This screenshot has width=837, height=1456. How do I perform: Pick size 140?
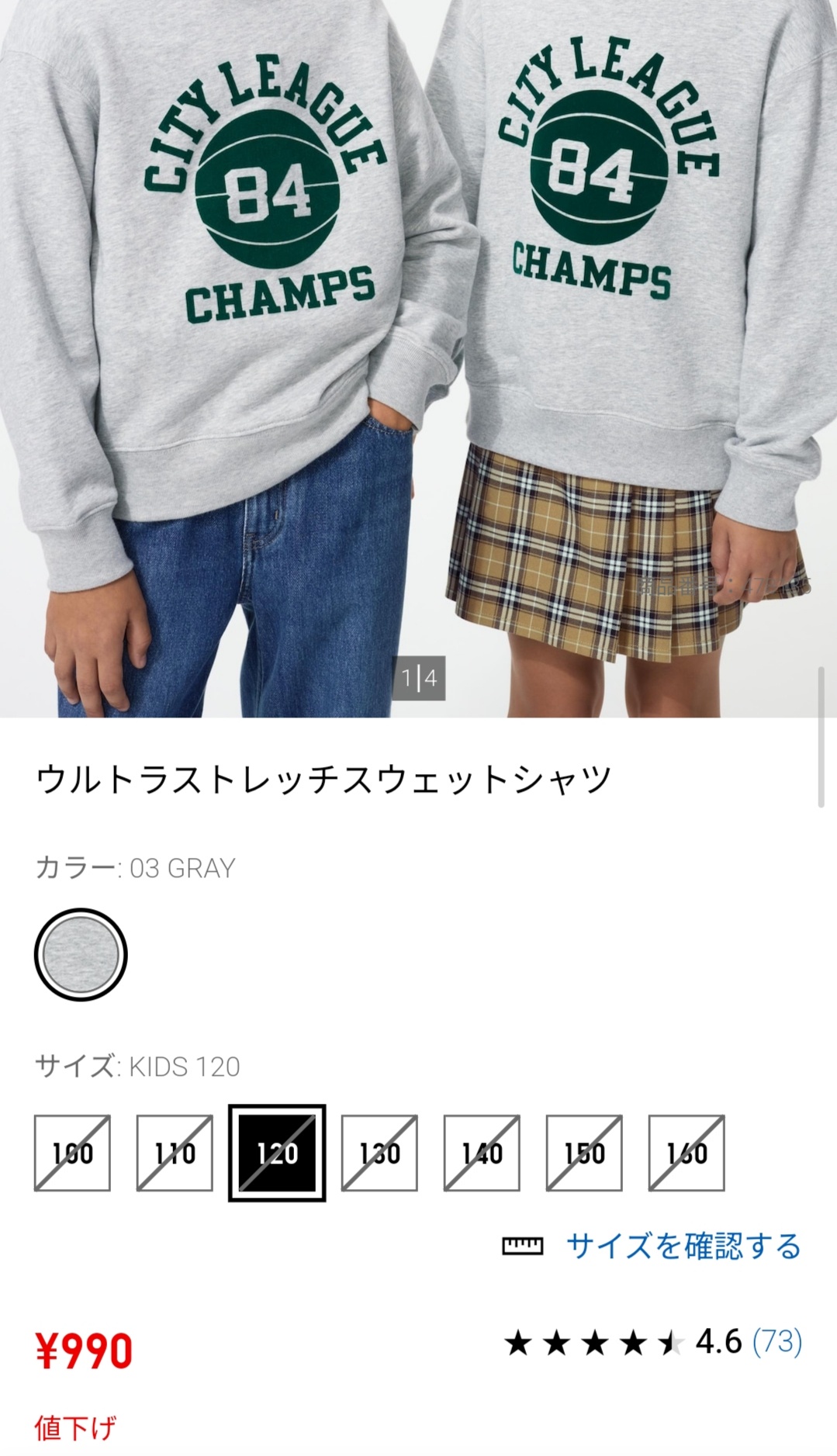482,1153
